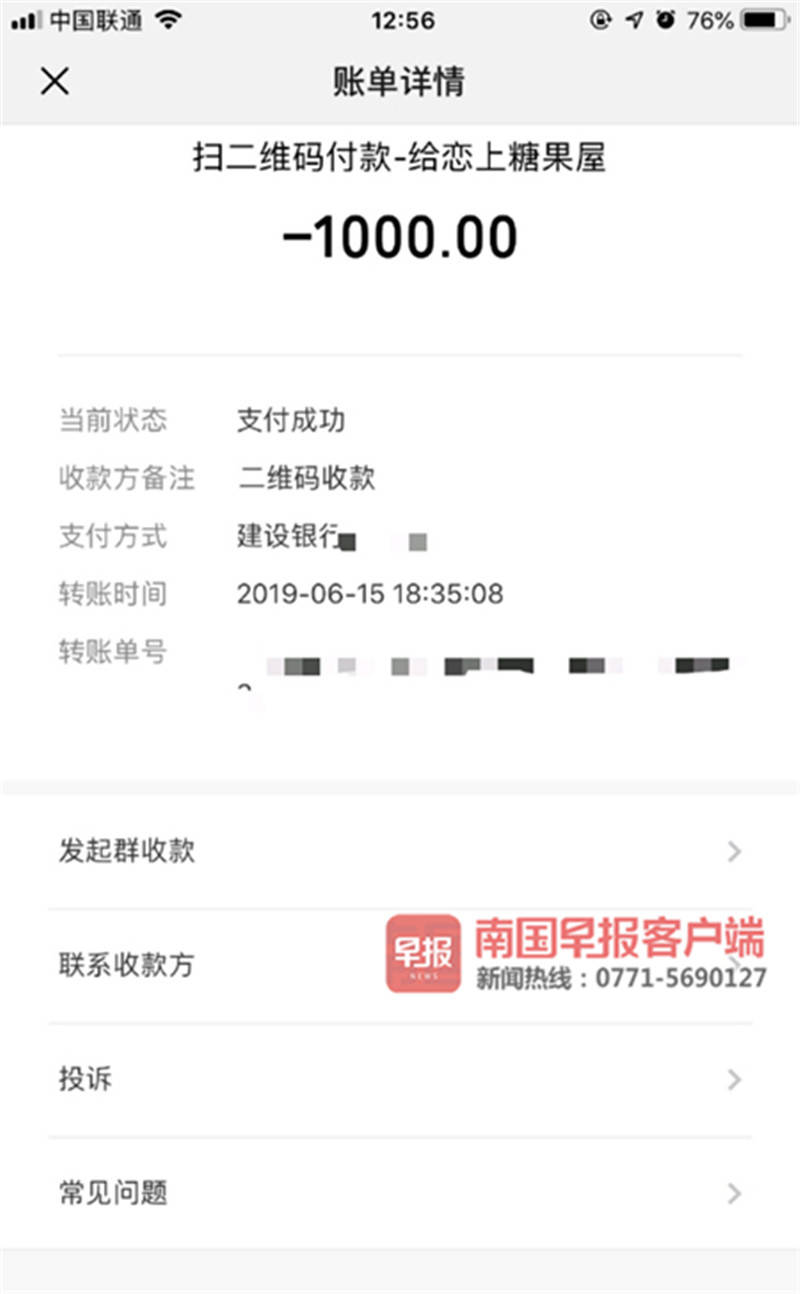Open the 投诉 complaint row
Viewport: 800px width, 1294px height.
coord(400,1080)
